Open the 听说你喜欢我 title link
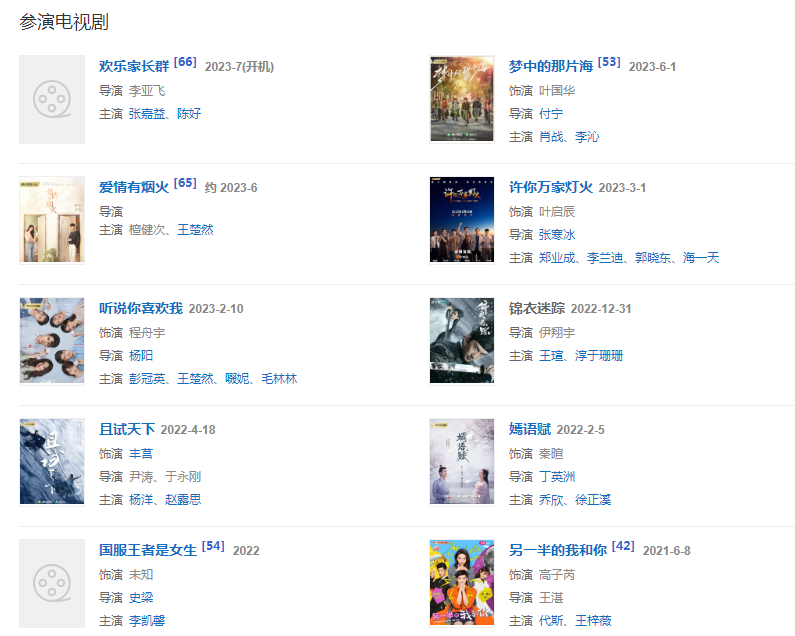Image resolution: width=795 pixels, height=636 pixels. tap(141, 308)
